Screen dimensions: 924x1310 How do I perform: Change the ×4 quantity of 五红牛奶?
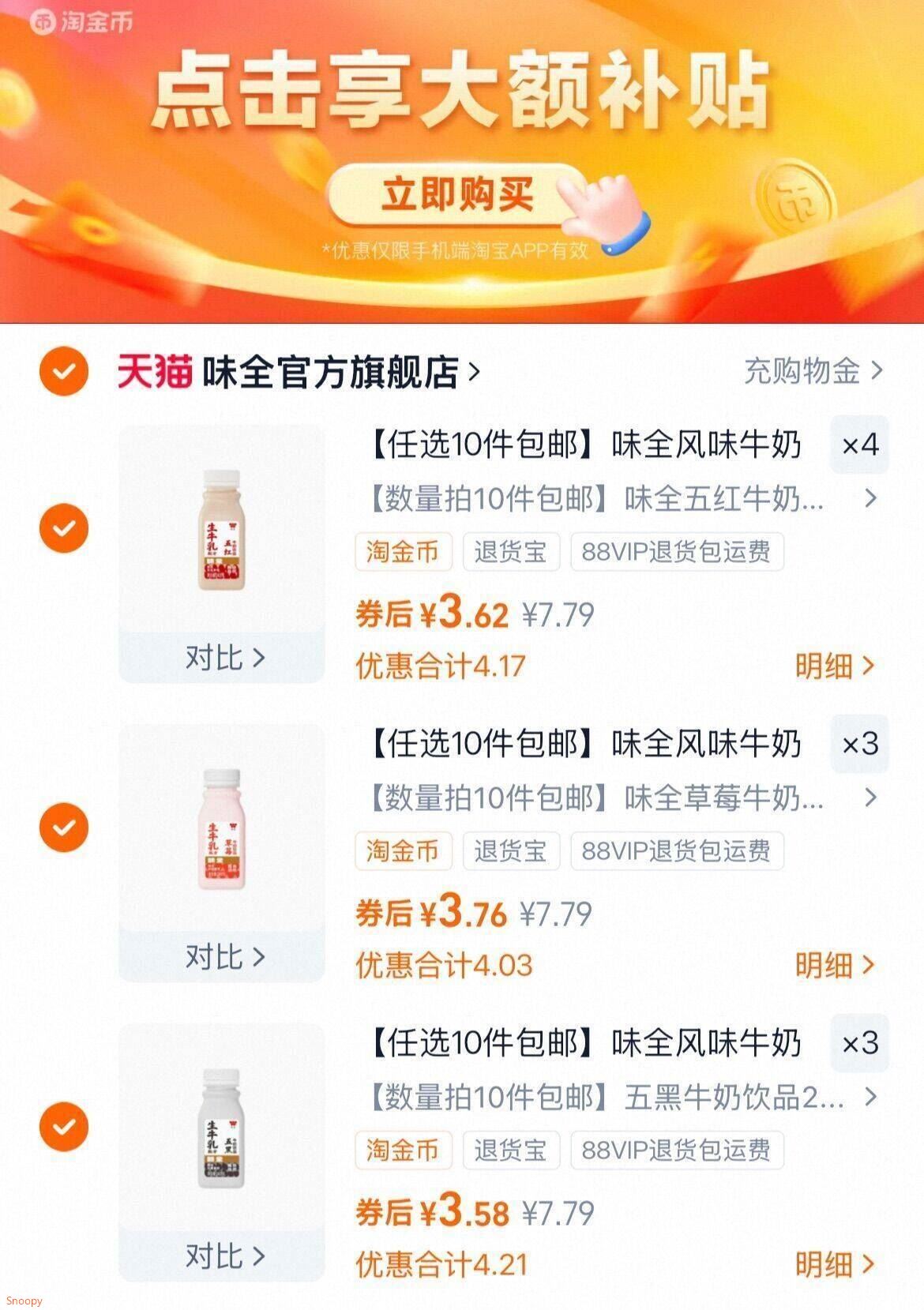pos(859,445)
